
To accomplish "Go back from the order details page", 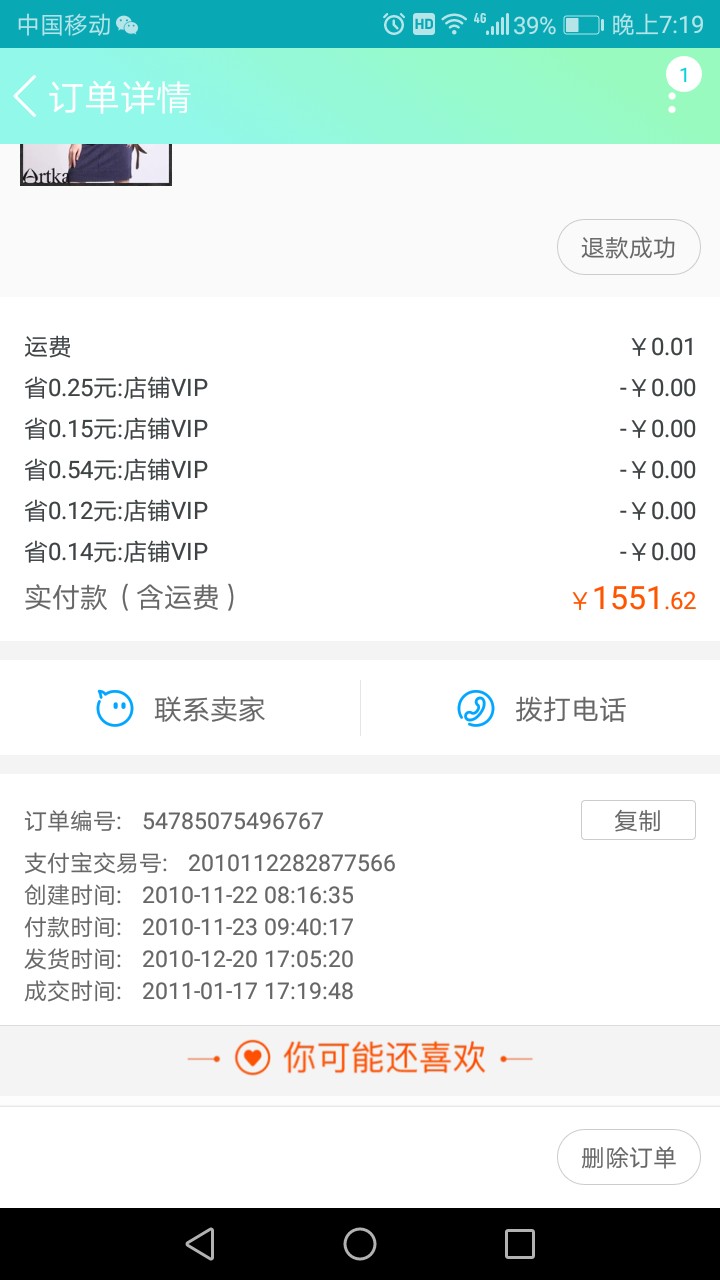I will tap(25, 97).
